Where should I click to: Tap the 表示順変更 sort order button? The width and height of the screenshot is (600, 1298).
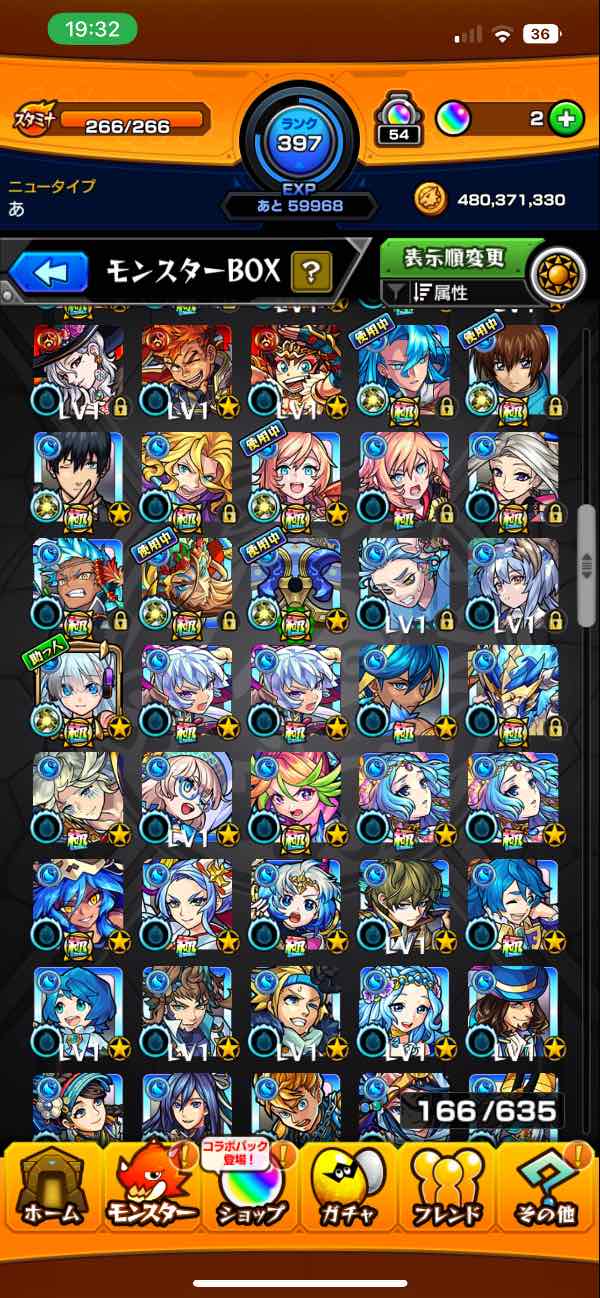tap(454, 258)
